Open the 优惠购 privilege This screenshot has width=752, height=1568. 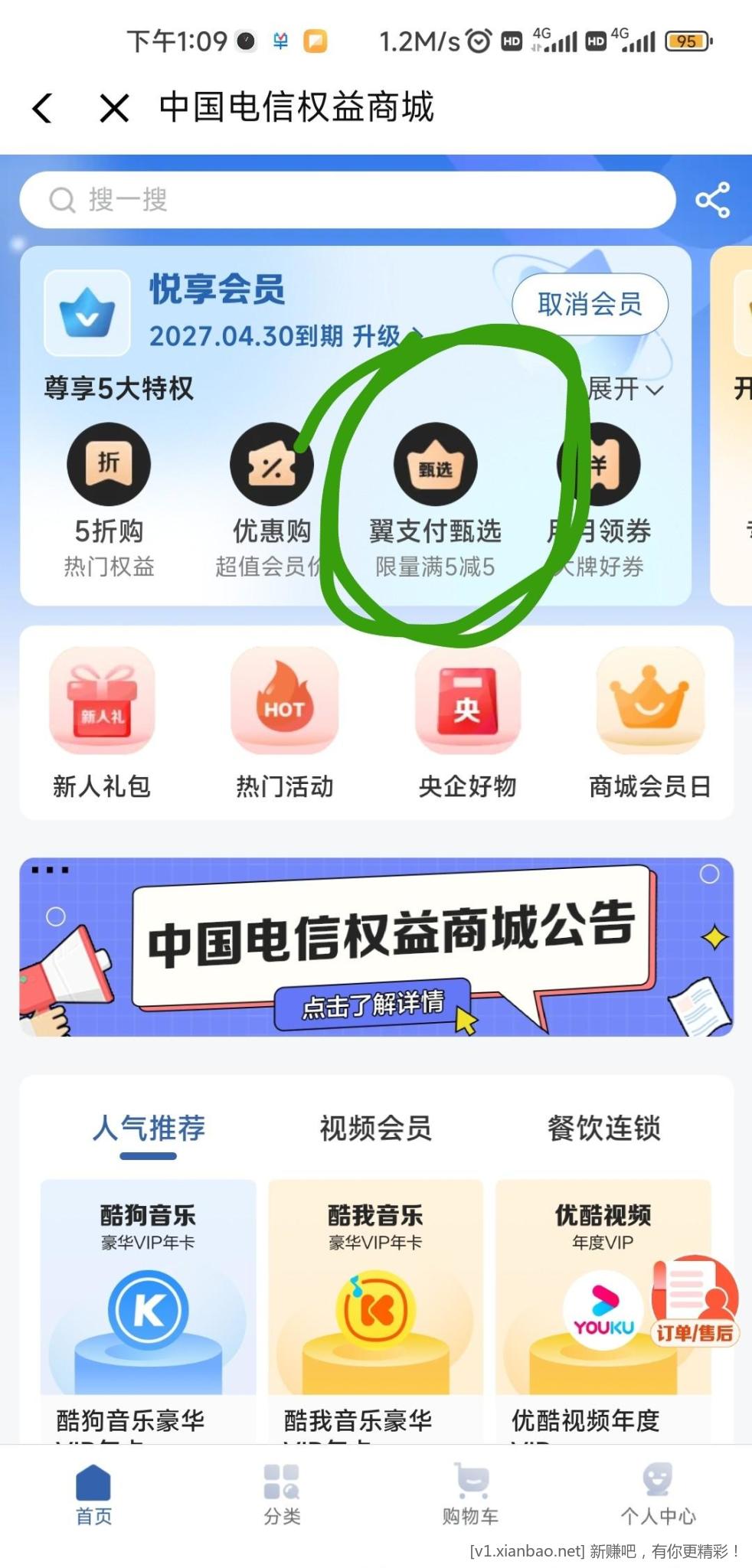click(272, 498)
